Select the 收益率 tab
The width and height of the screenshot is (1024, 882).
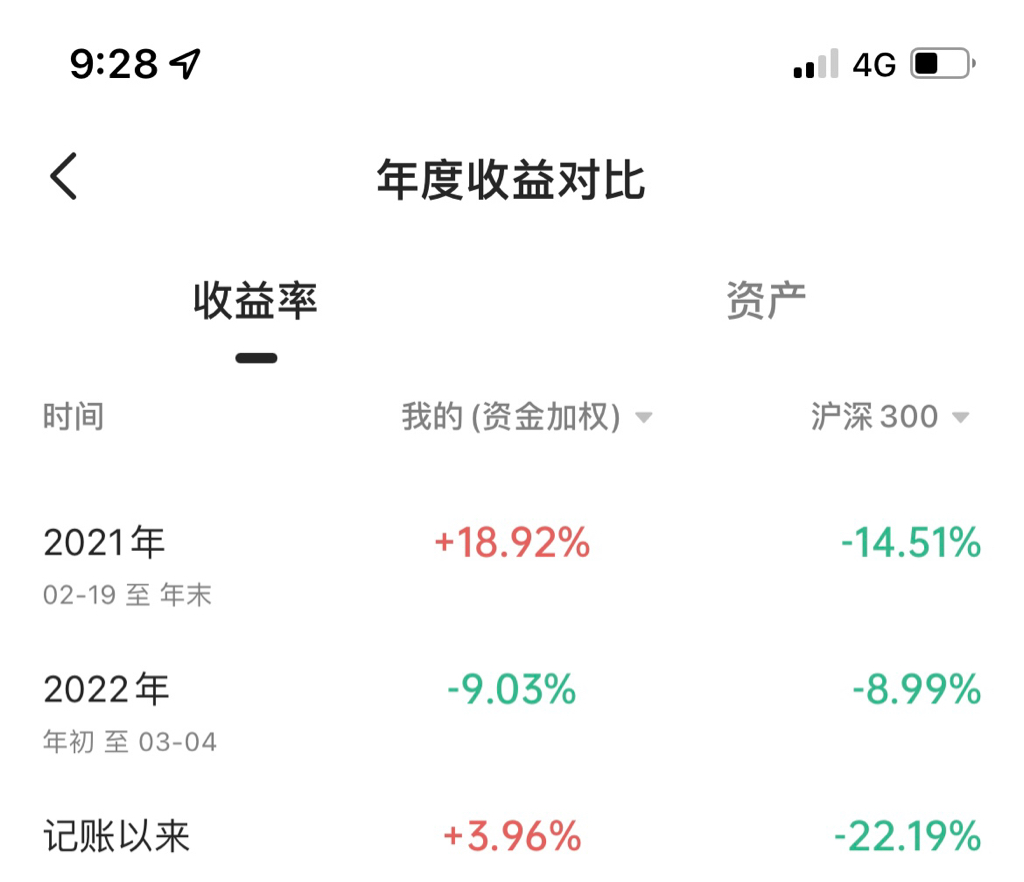(256, 301)
